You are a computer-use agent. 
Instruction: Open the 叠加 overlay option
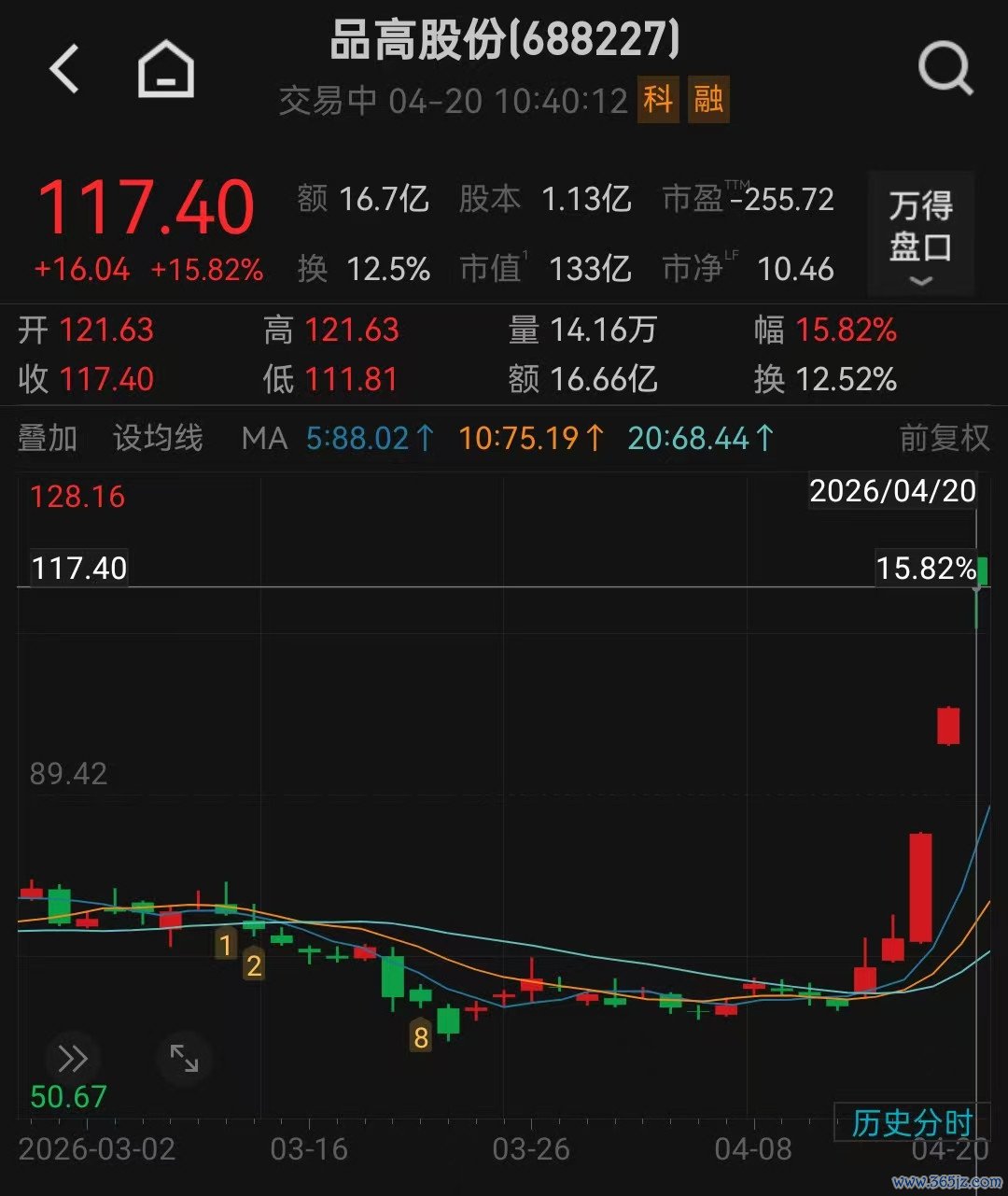coord(48,438)
